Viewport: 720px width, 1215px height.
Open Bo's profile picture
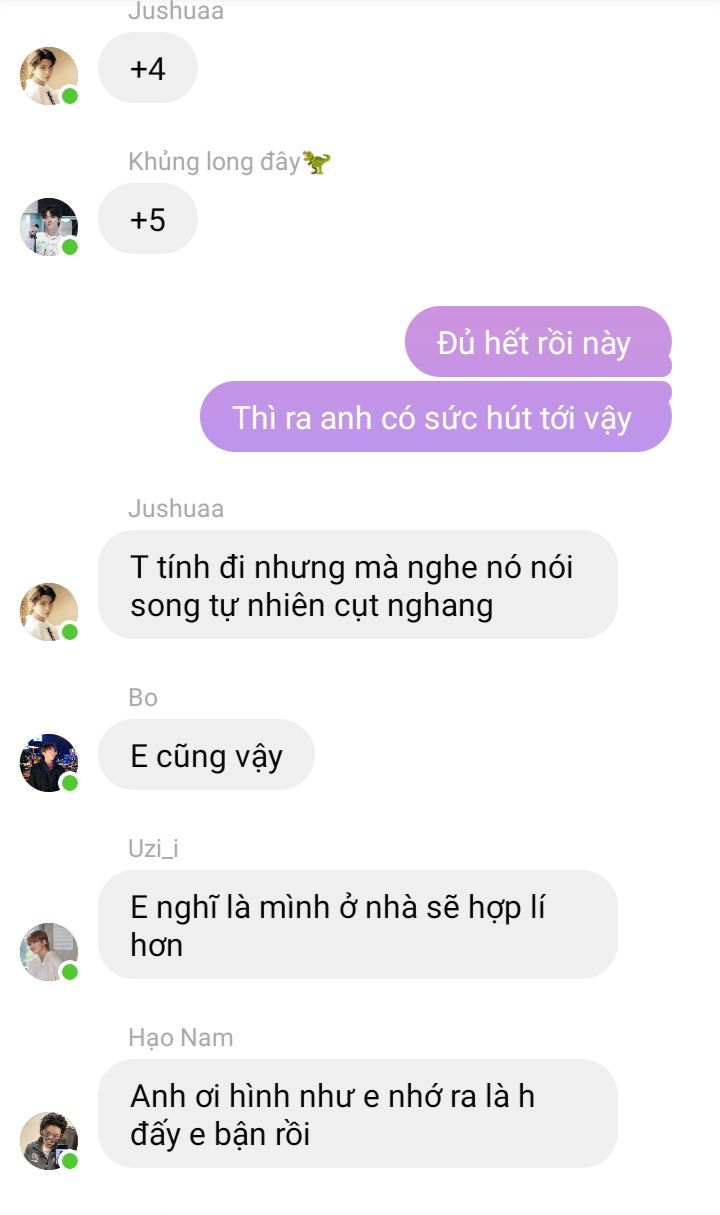(x=49, y=762)
